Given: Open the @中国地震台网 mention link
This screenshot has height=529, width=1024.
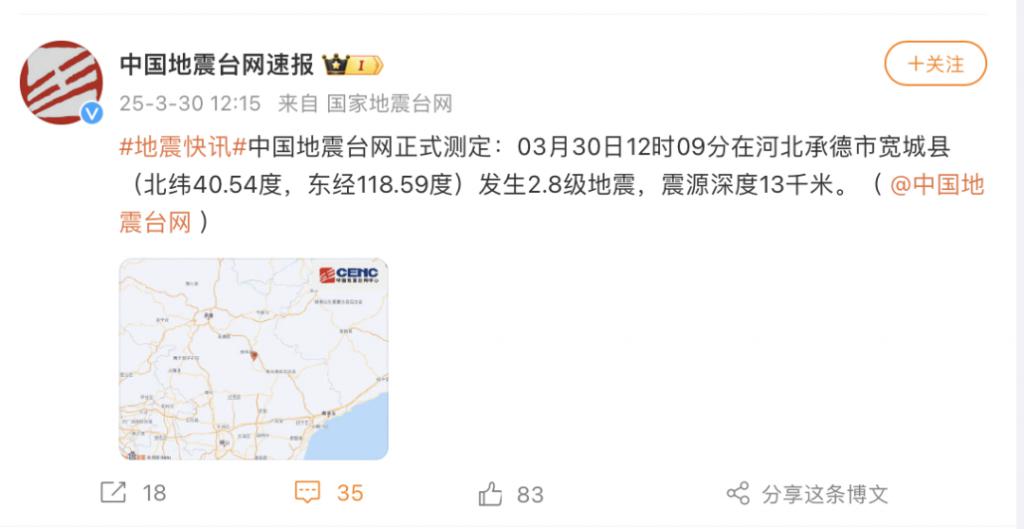Looking at the screenshot, I should tap(936, 186).
